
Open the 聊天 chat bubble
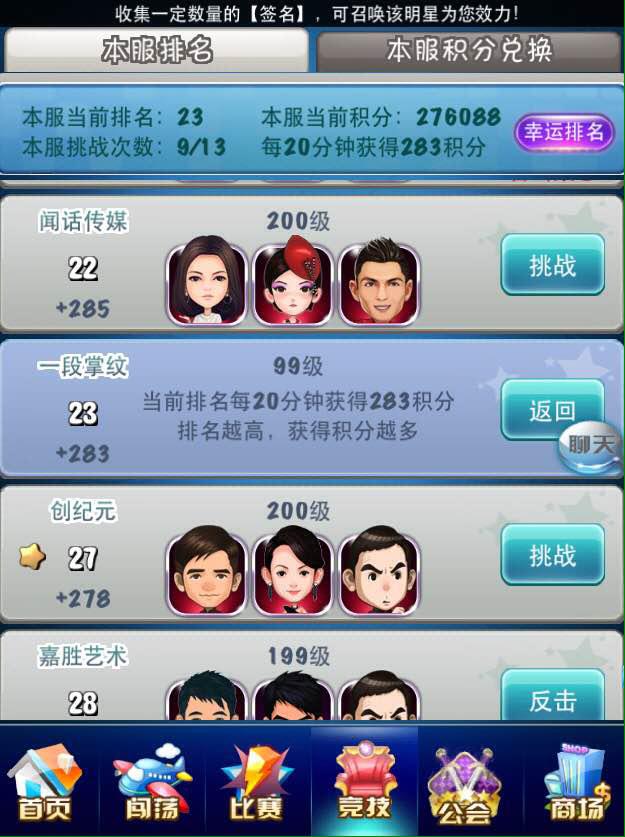click(x=592, y=447)
